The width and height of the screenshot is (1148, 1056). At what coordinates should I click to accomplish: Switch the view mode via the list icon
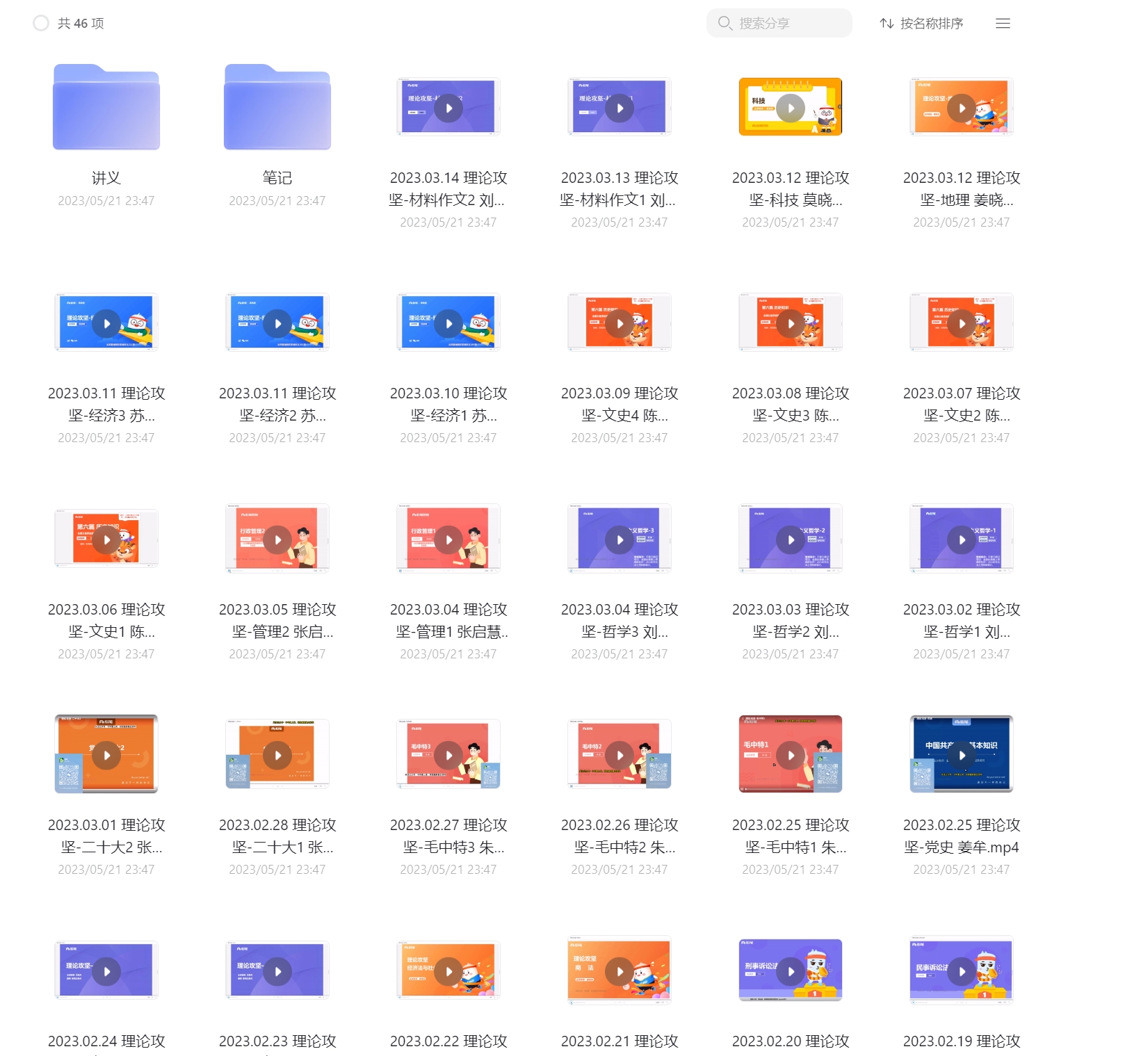pyautogui.click(x=1002, y=24)
